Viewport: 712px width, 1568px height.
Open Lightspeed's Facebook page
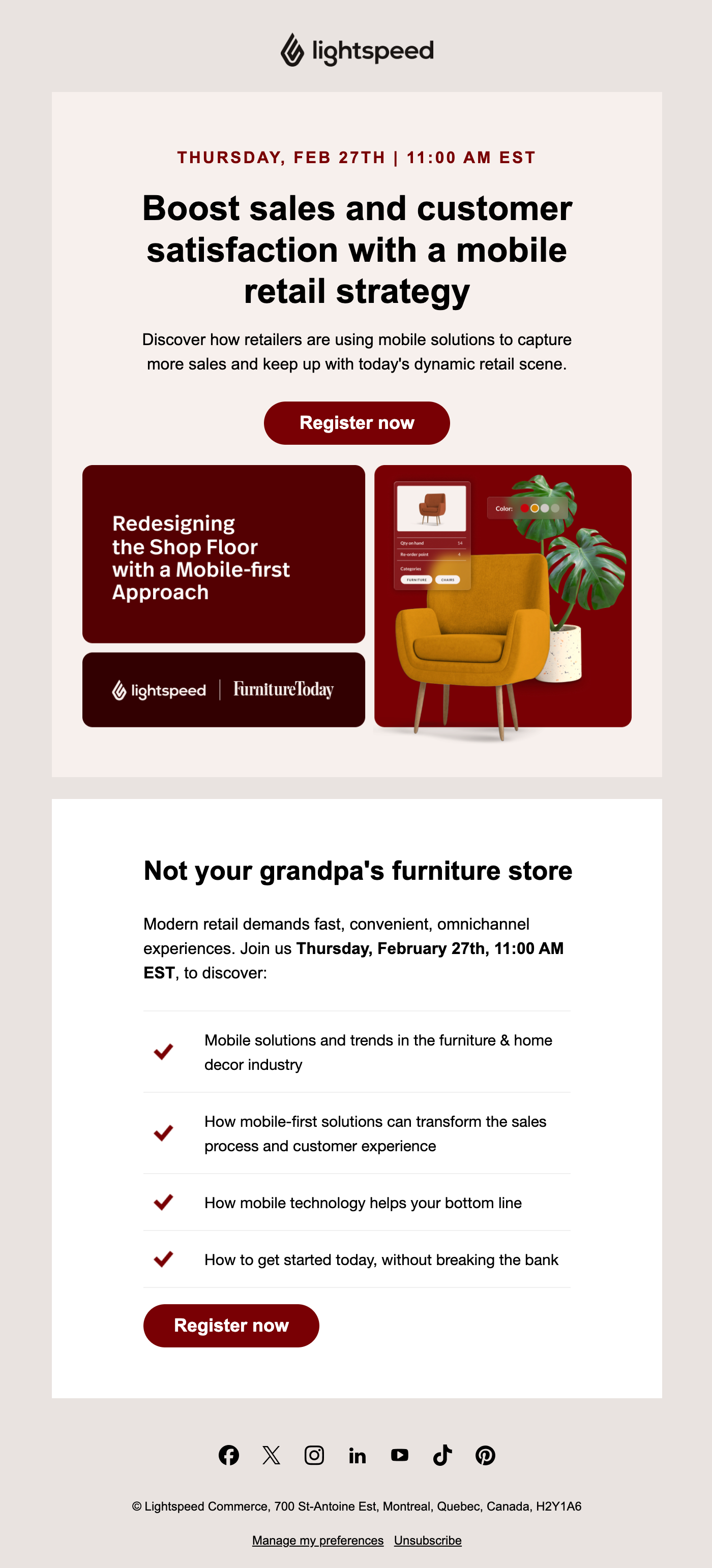click(229, 1455)
